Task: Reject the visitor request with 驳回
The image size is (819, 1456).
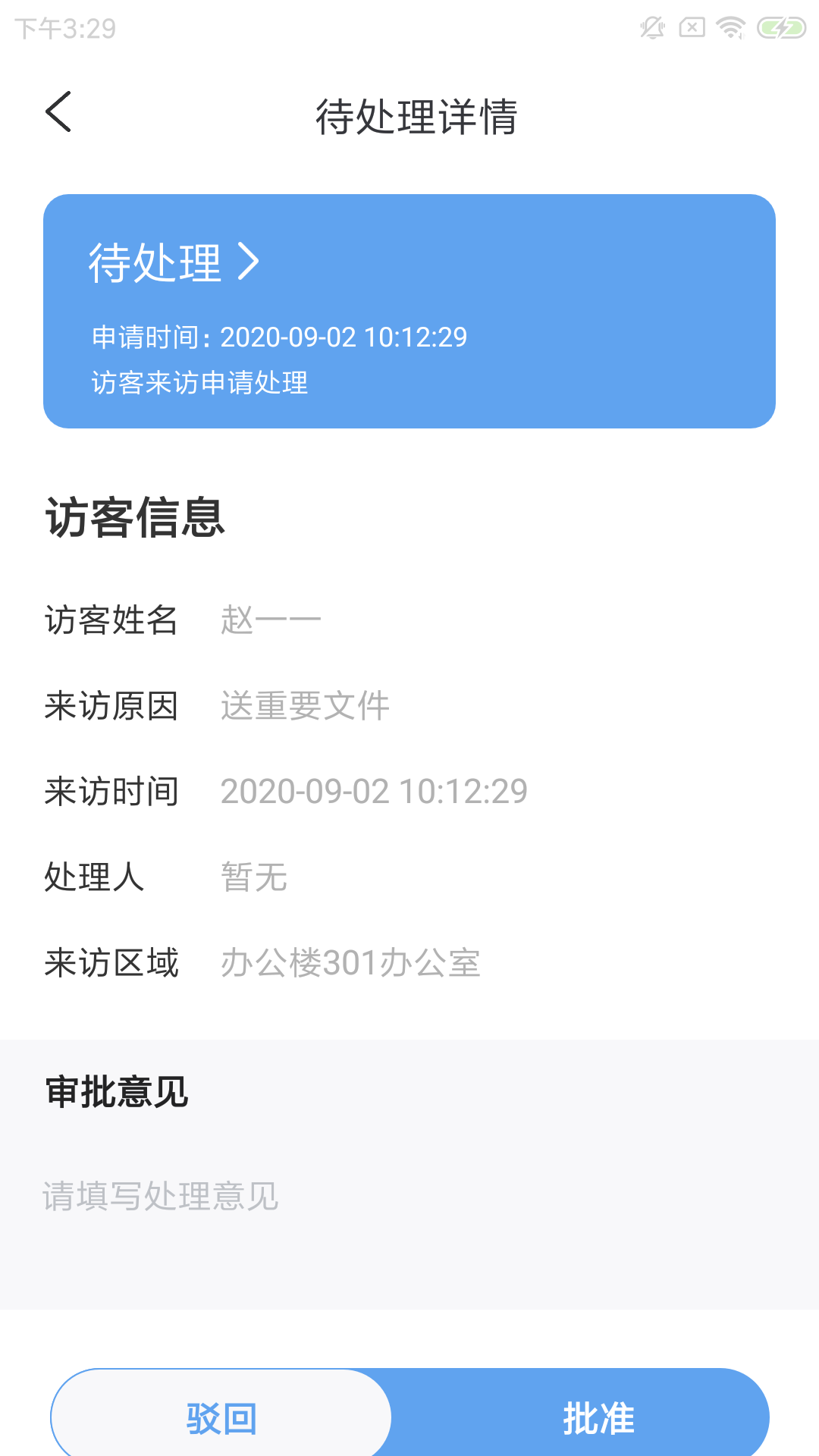Action: pyautogui.click(x=221, y=1417)
